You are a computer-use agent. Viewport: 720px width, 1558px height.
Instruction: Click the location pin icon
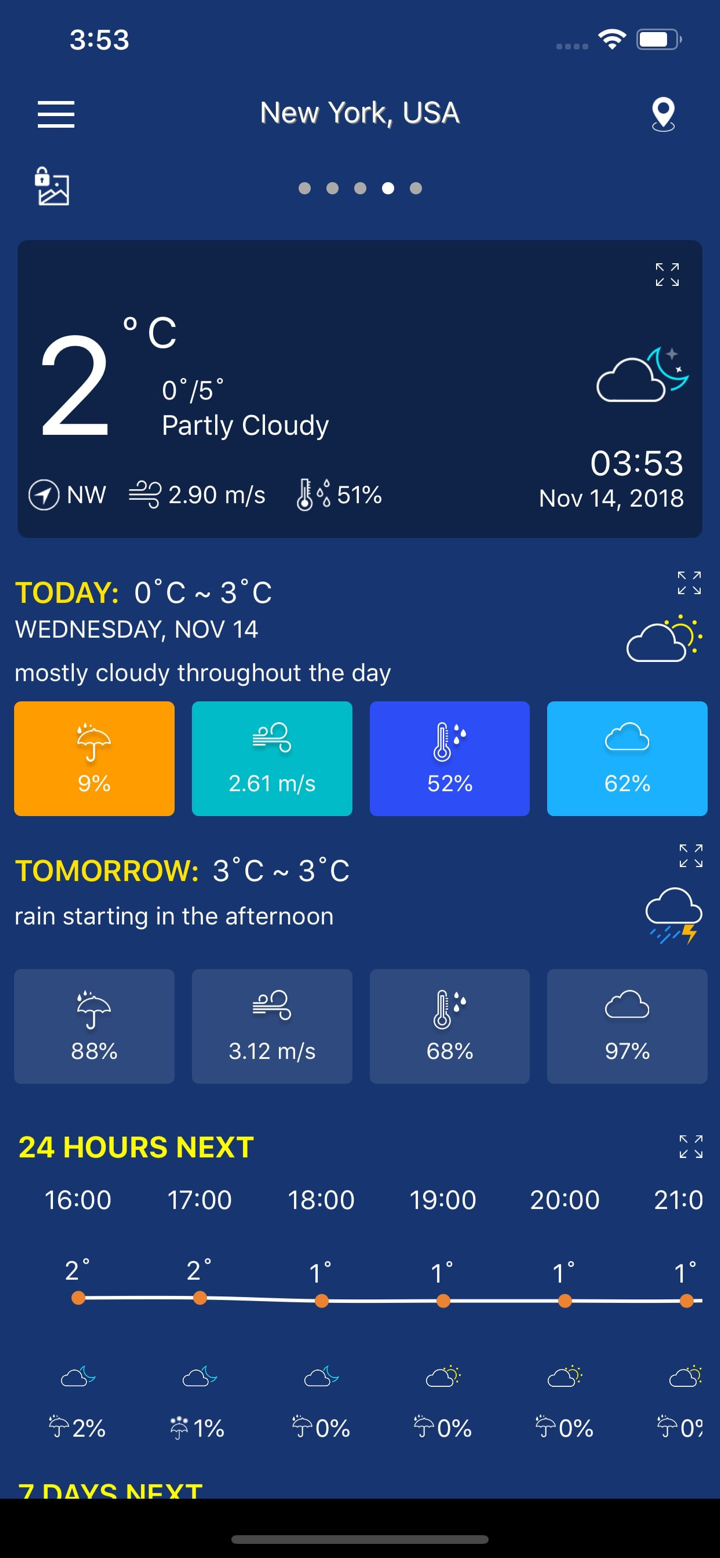[x=663, y=115]
